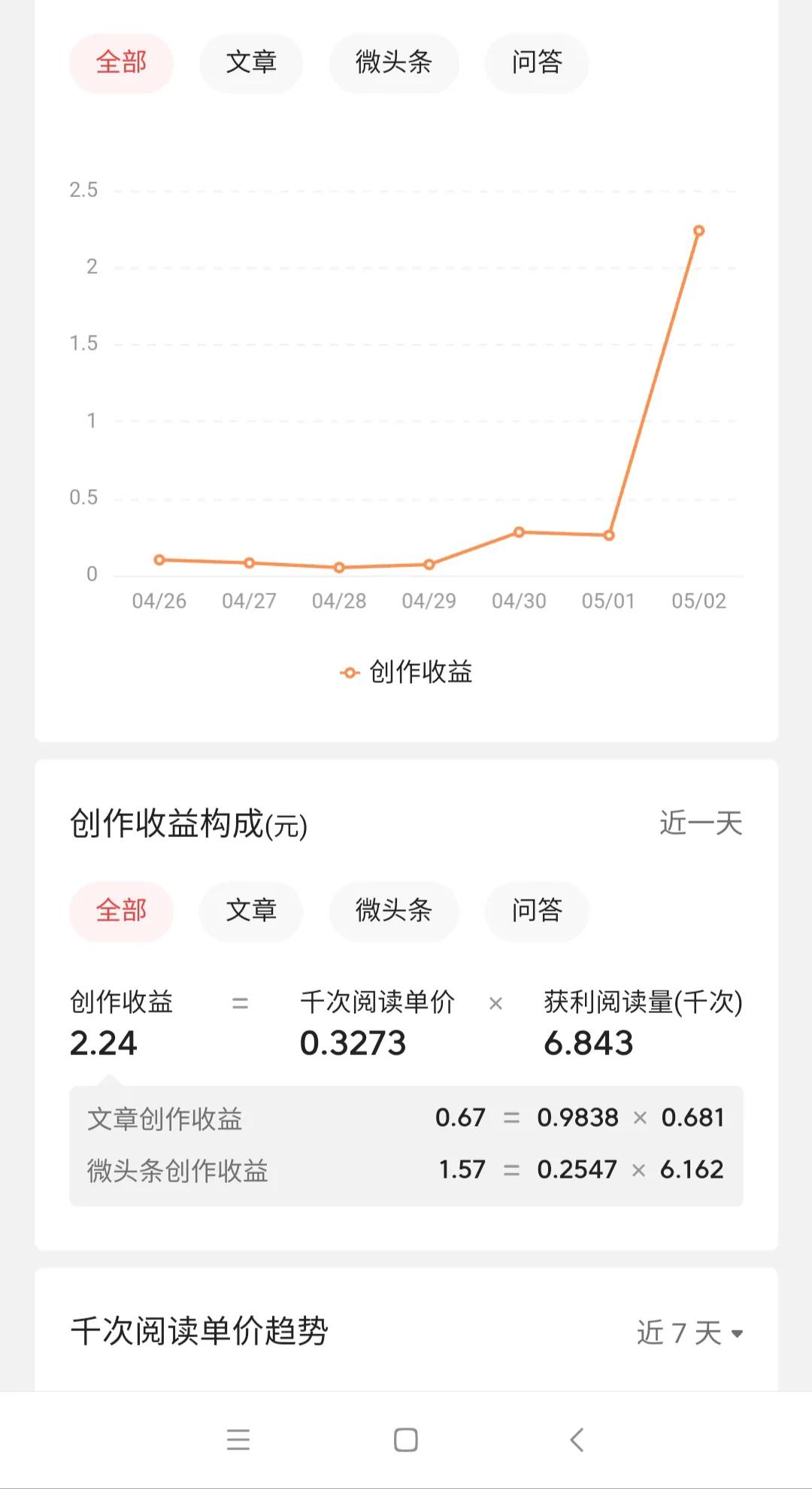The image size is (812, 1489).
Task: Tap the 04/30 data point on the chart
Action: pyautogui.click(x=520, y=532)
